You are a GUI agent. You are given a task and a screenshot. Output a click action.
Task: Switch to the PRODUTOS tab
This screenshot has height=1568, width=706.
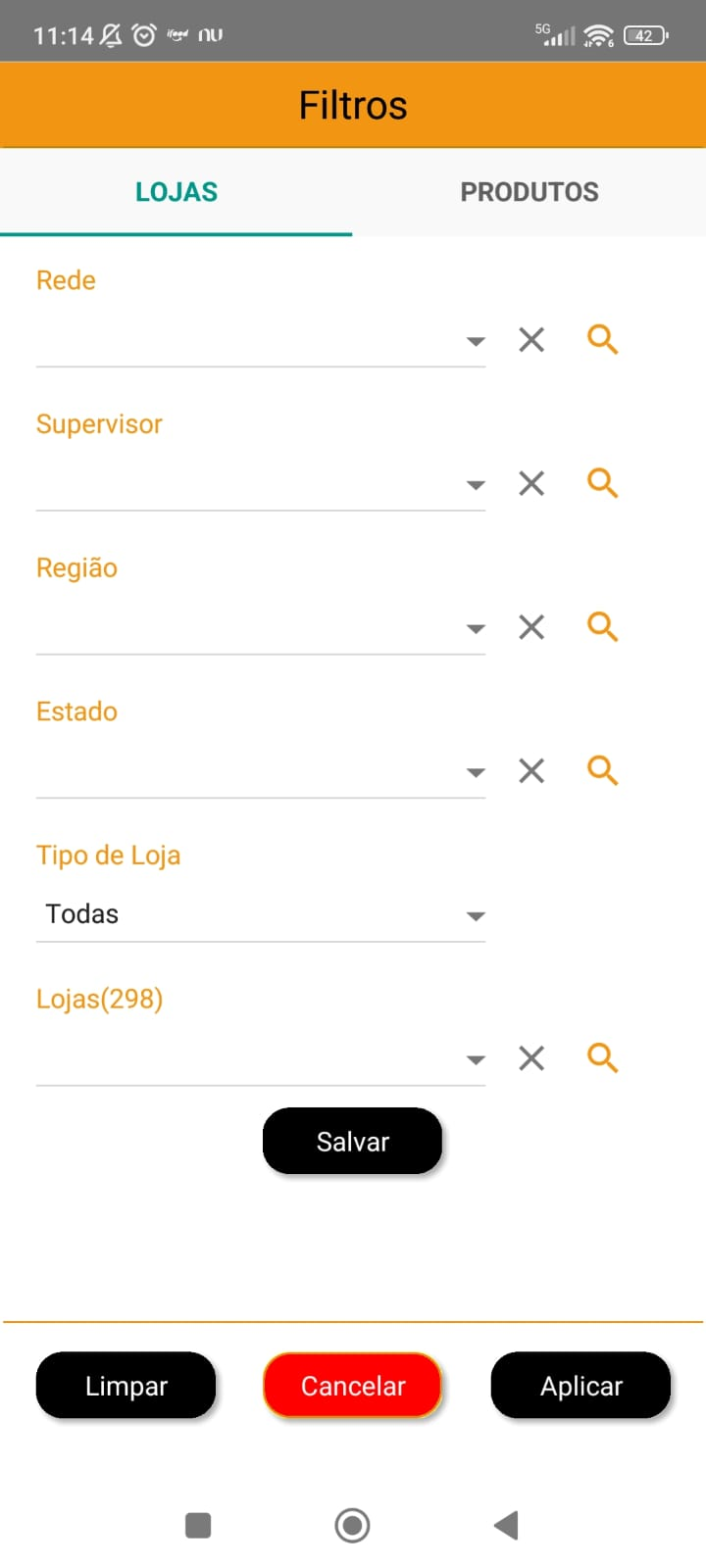point(529,192)
